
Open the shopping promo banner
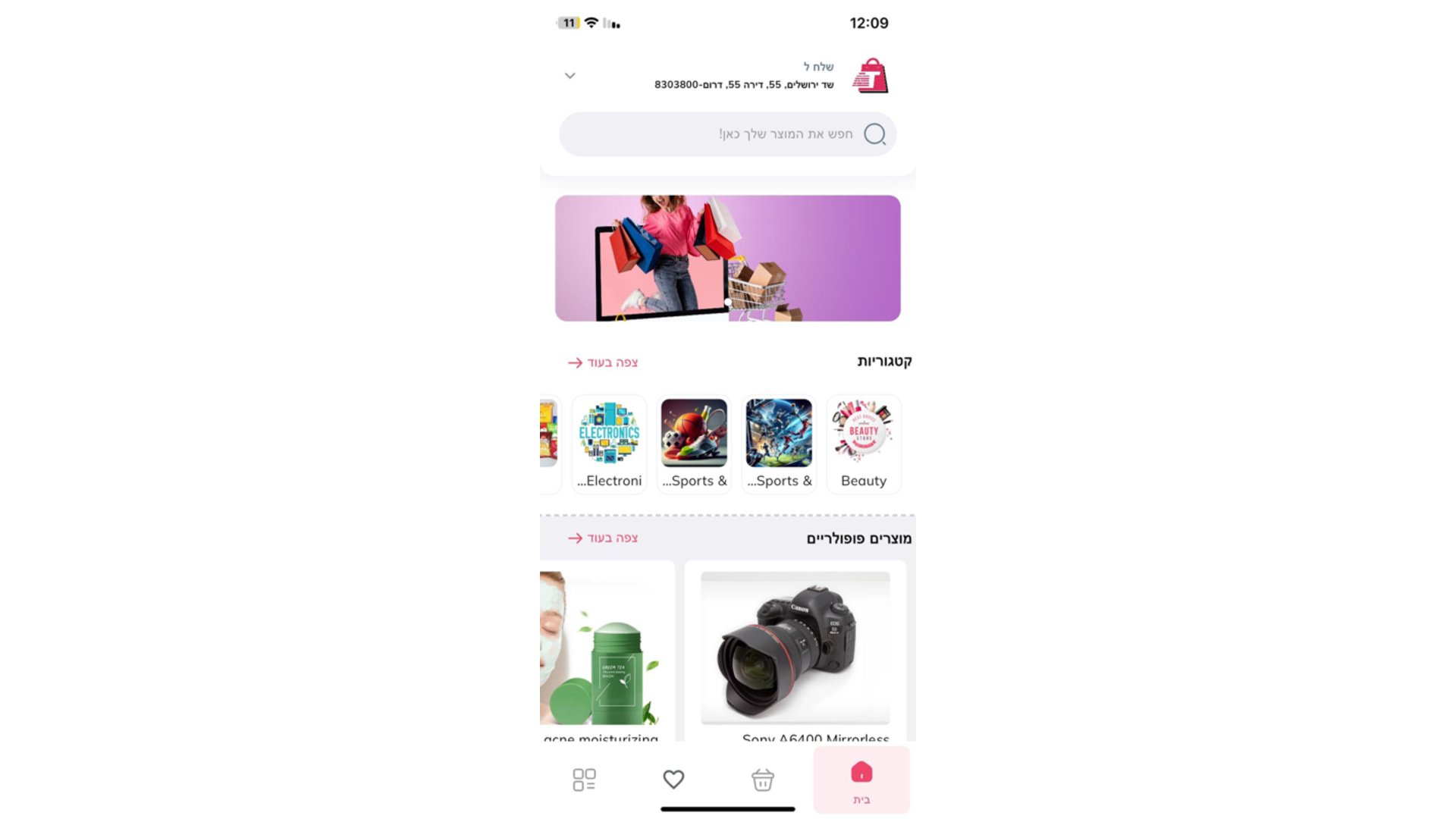[x=728, y=258]
